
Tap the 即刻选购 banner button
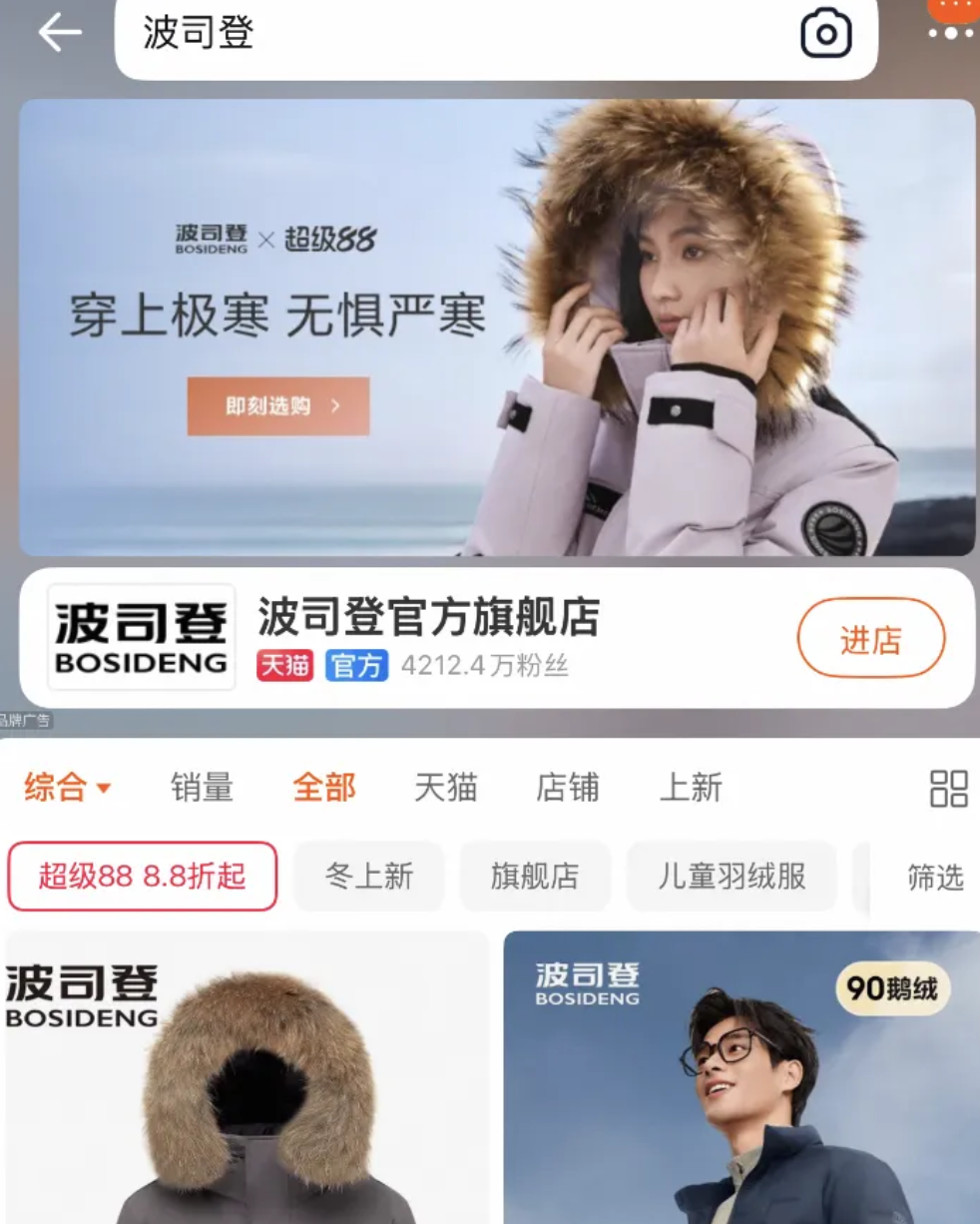point(278,406)
